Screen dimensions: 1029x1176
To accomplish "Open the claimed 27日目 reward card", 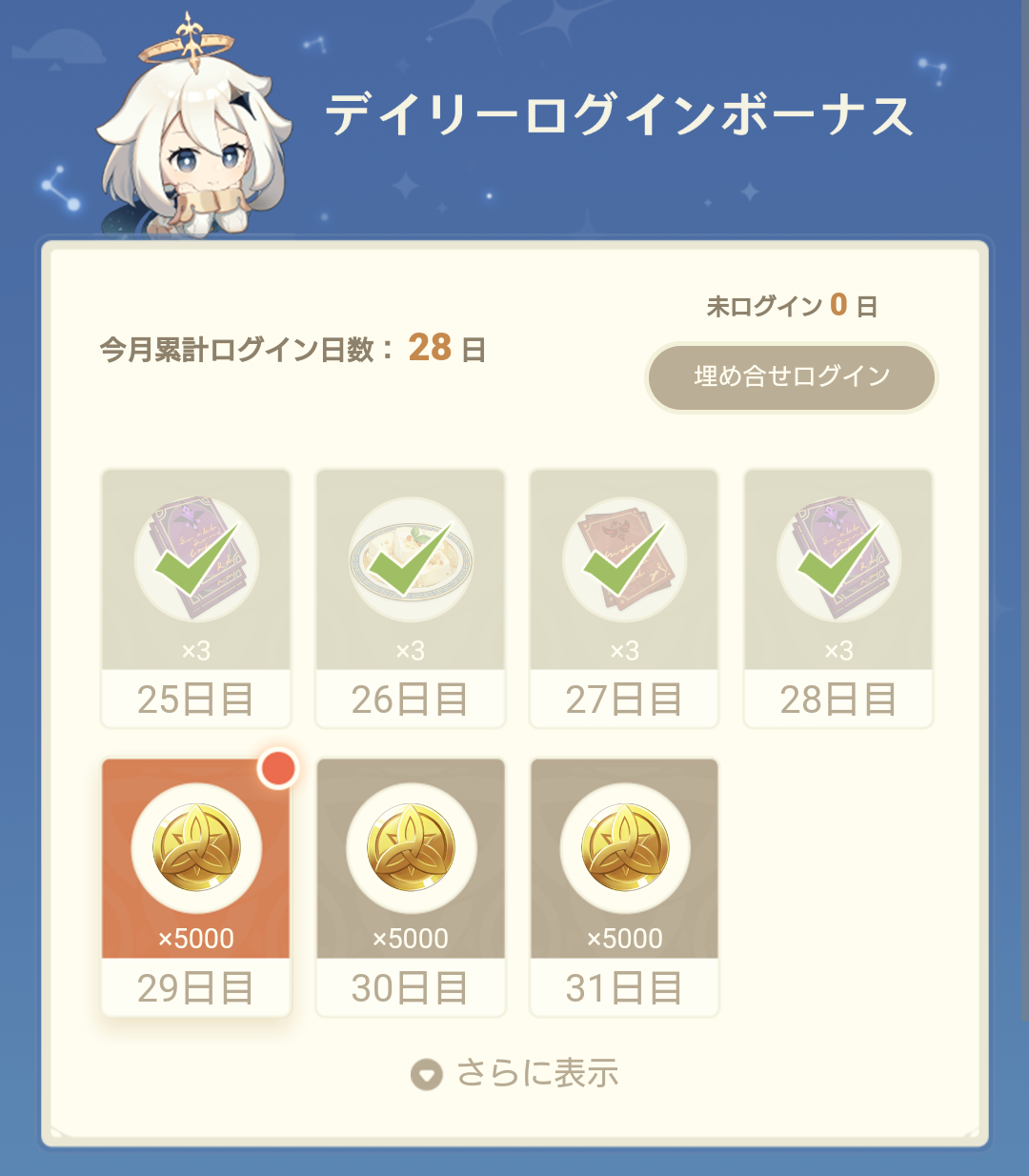I will coord(624,597).
